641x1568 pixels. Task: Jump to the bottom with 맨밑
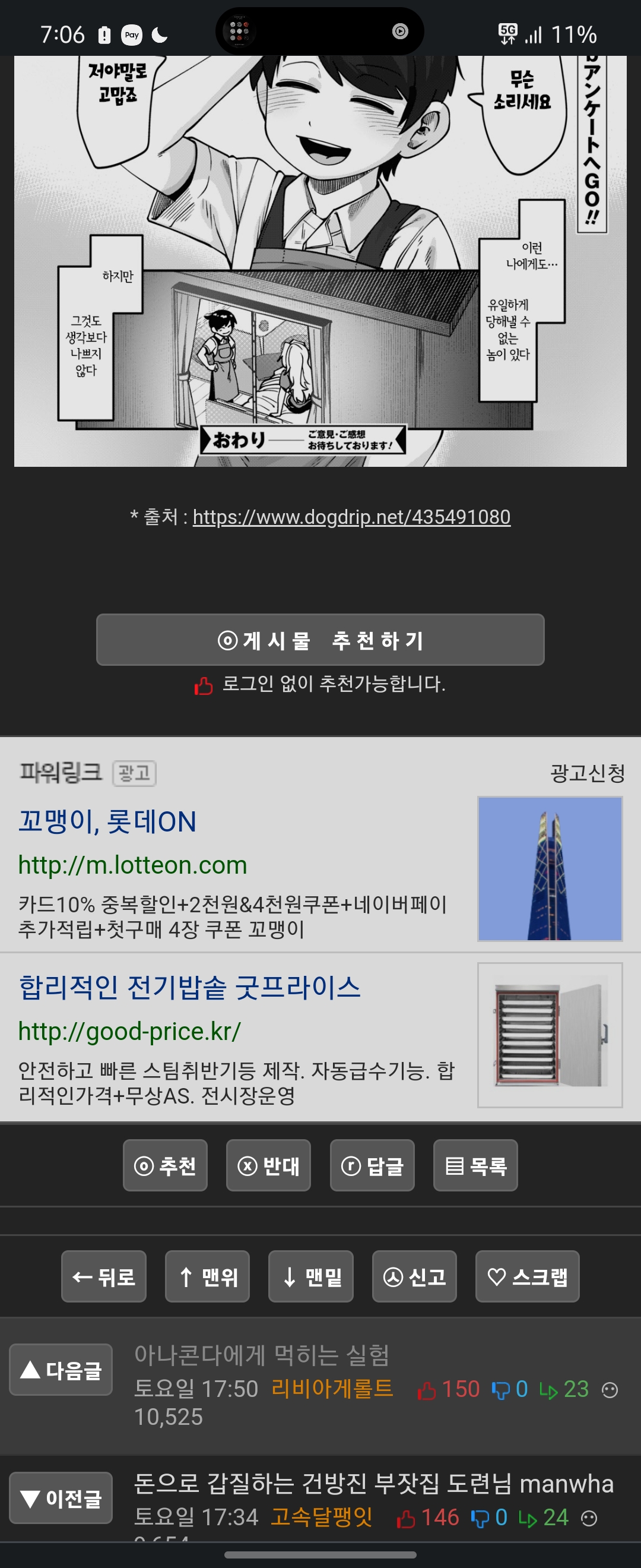[311, 1276]
